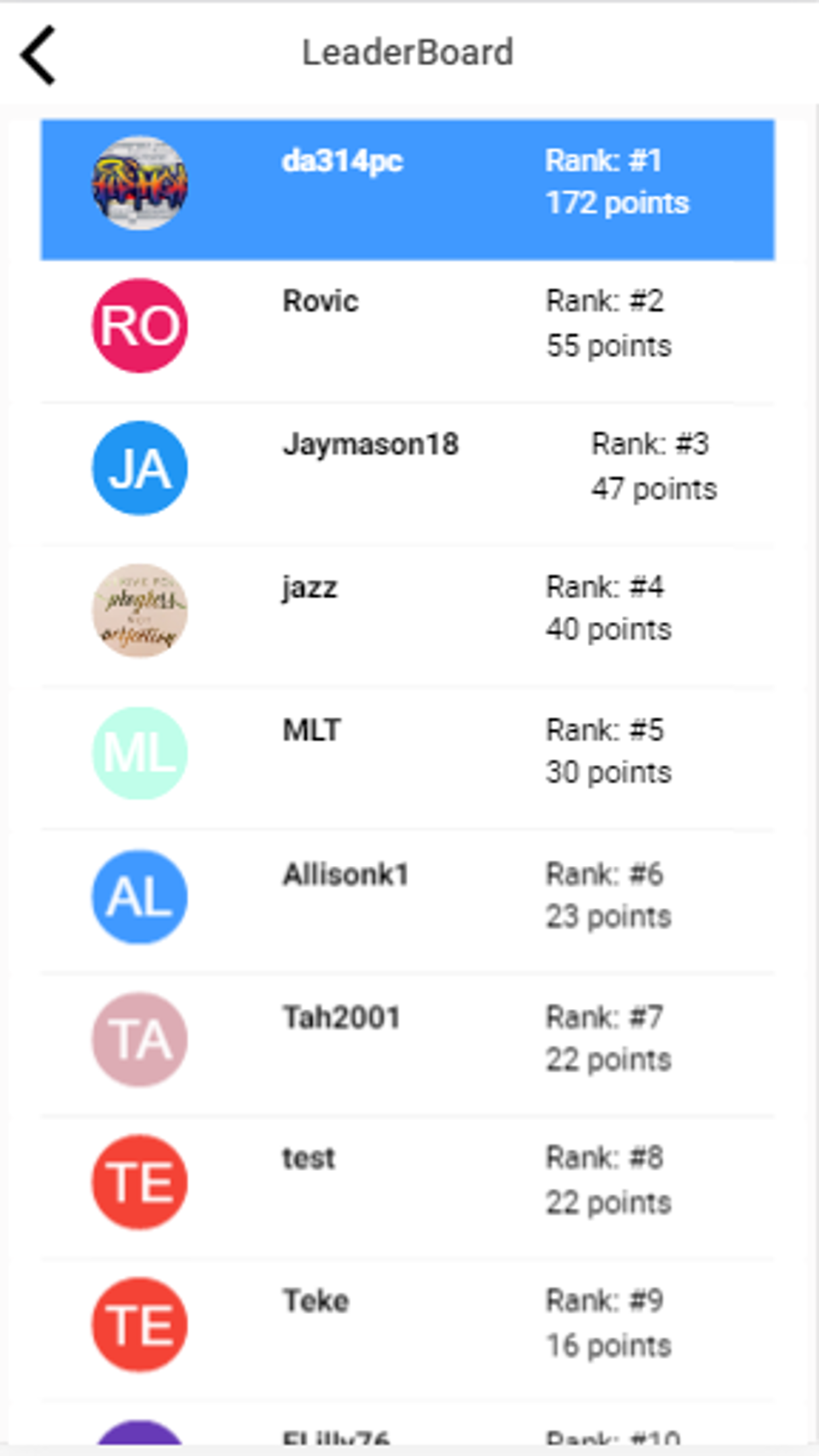Click the ML avatar for MLT
The height and width of the screenshot is (1456, 819).
[x=139, y=752]
